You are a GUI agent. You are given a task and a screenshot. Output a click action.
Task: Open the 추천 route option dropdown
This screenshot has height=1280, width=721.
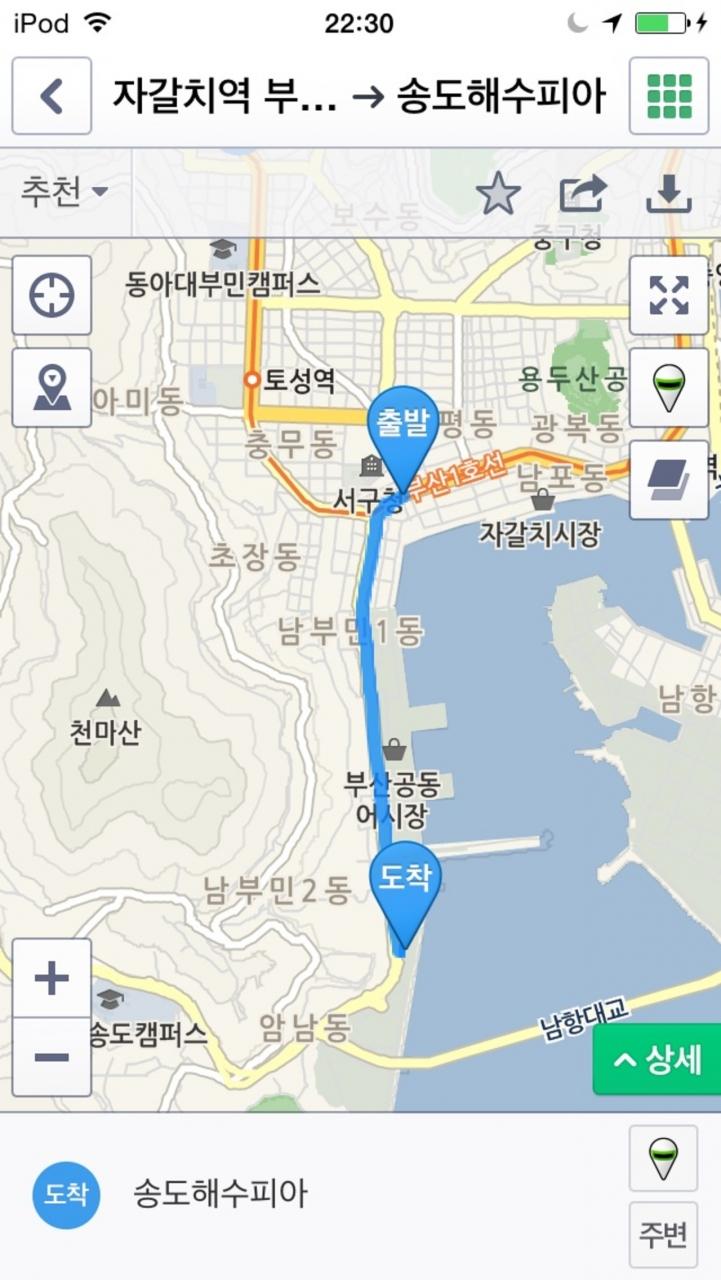coord(64,192)
